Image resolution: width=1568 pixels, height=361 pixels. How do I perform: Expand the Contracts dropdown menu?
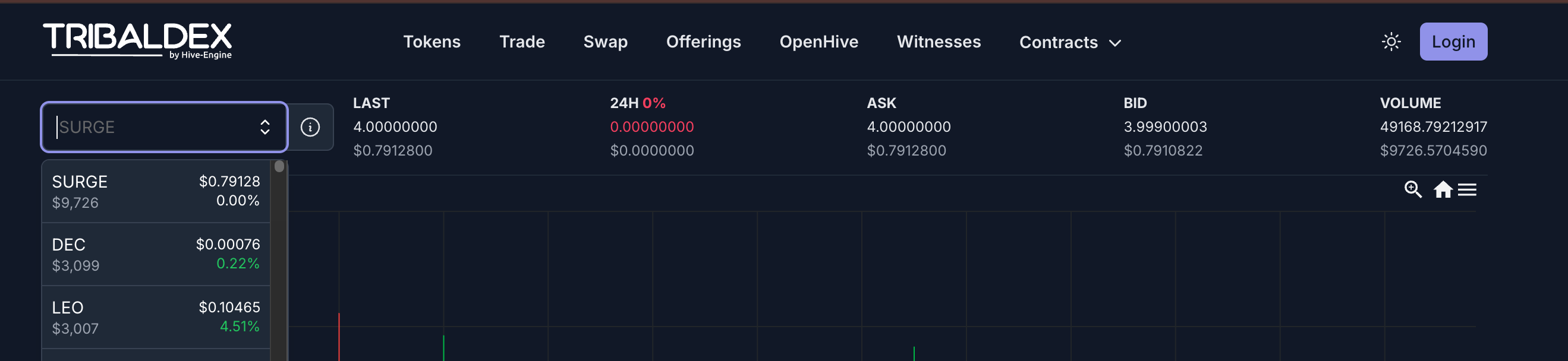[1069, 42]
